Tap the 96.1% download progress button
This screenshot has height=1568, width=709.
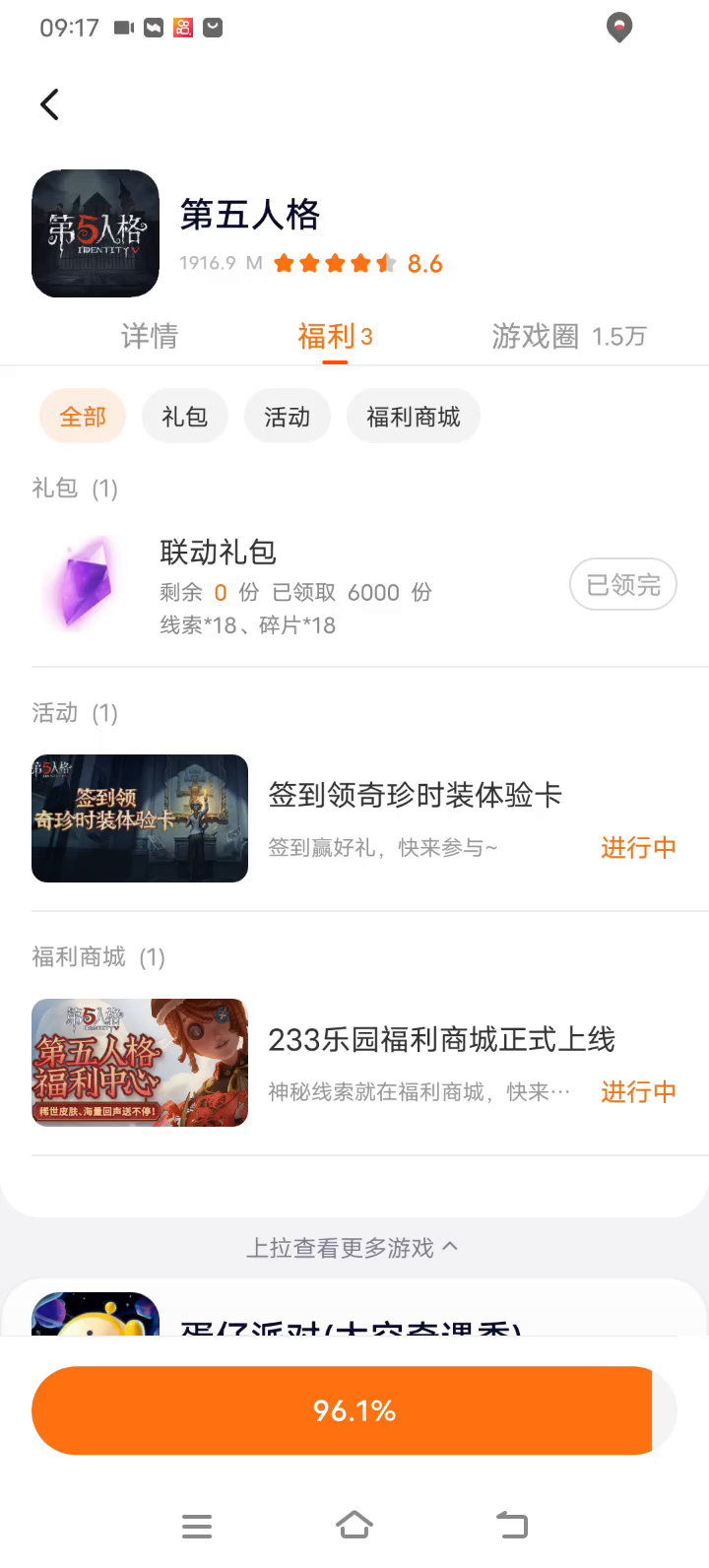coord(354,1410)
